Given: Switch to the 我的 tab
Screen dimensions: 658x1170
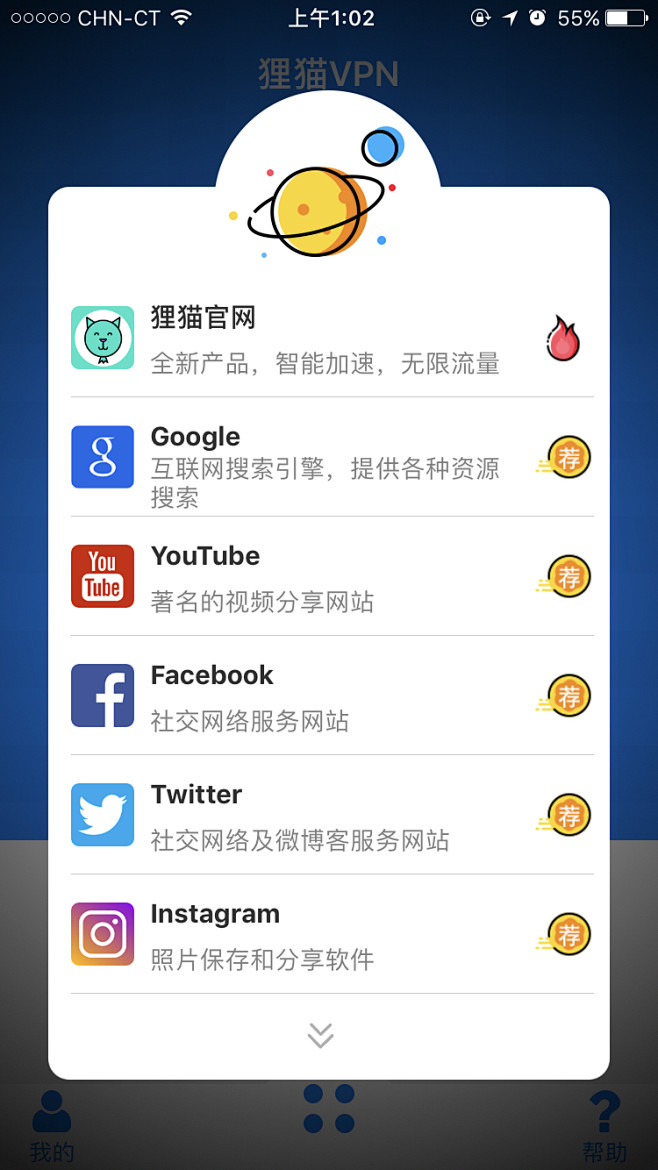Looking at the screenshot, I should click(52, 1125).
